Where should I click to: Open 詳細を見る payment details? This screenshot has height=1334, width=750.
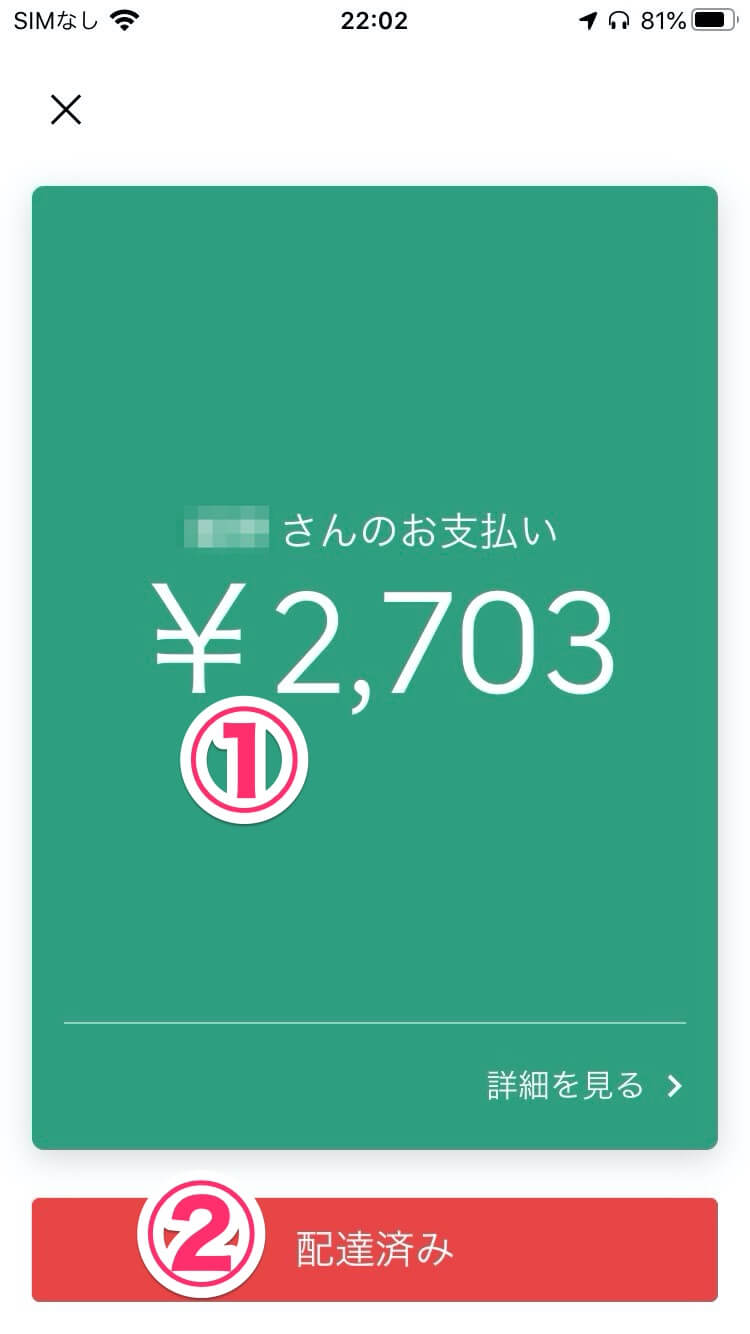(x=585, y=1086)
